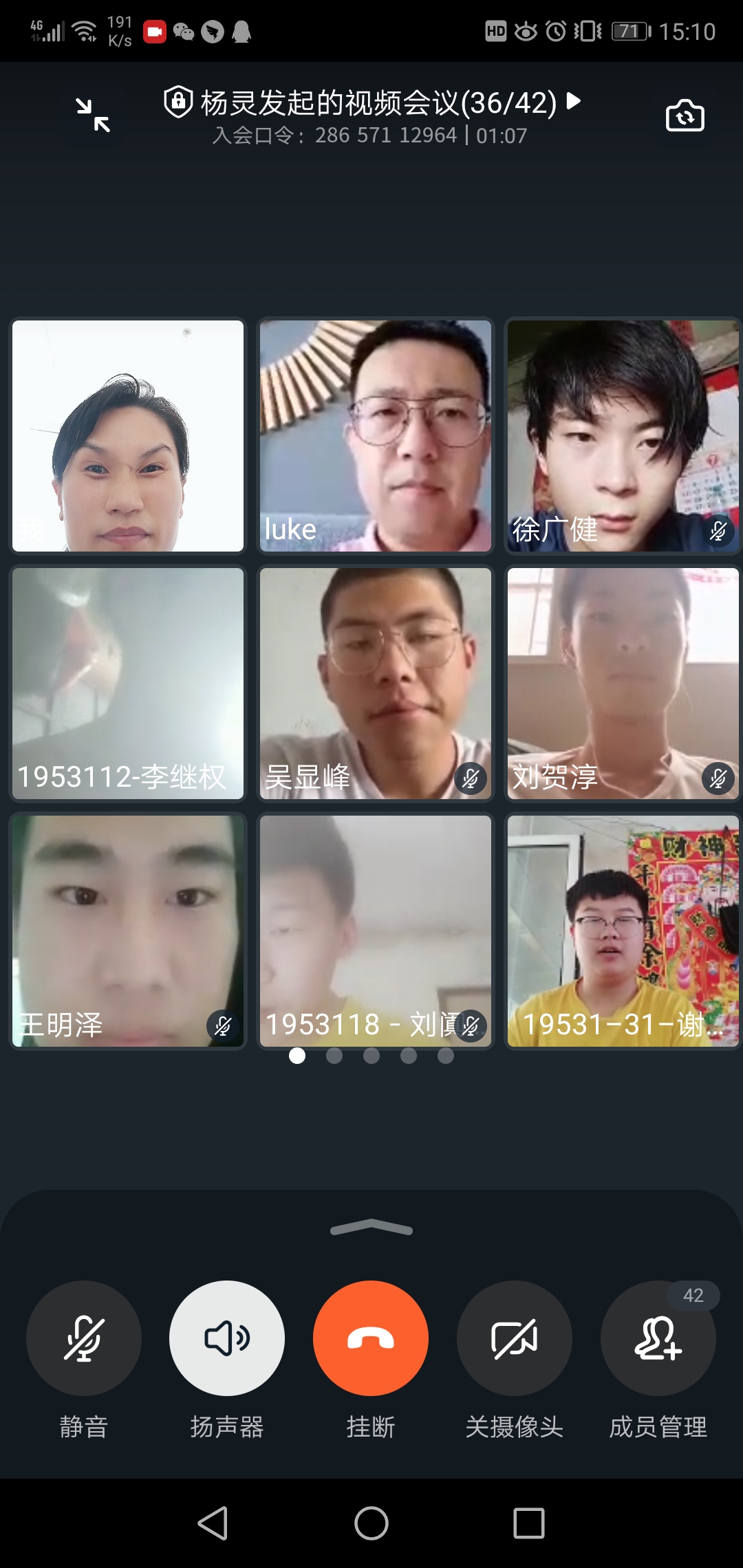This screenshot has width=743, height=1568.
Task: Go back using system back button
Action: point(213,1523)
